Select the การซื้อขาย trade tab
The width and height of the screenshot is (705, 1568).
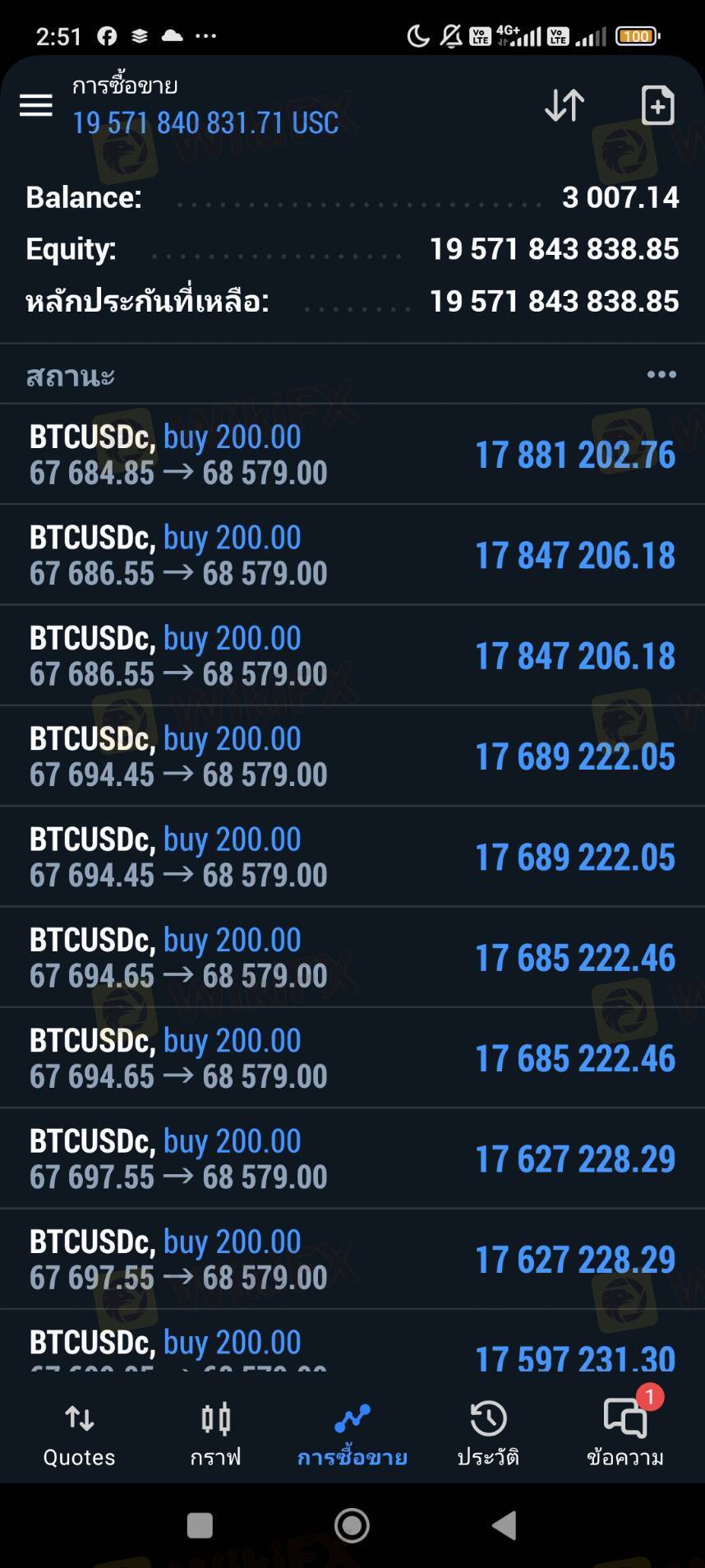[352, 1436]
